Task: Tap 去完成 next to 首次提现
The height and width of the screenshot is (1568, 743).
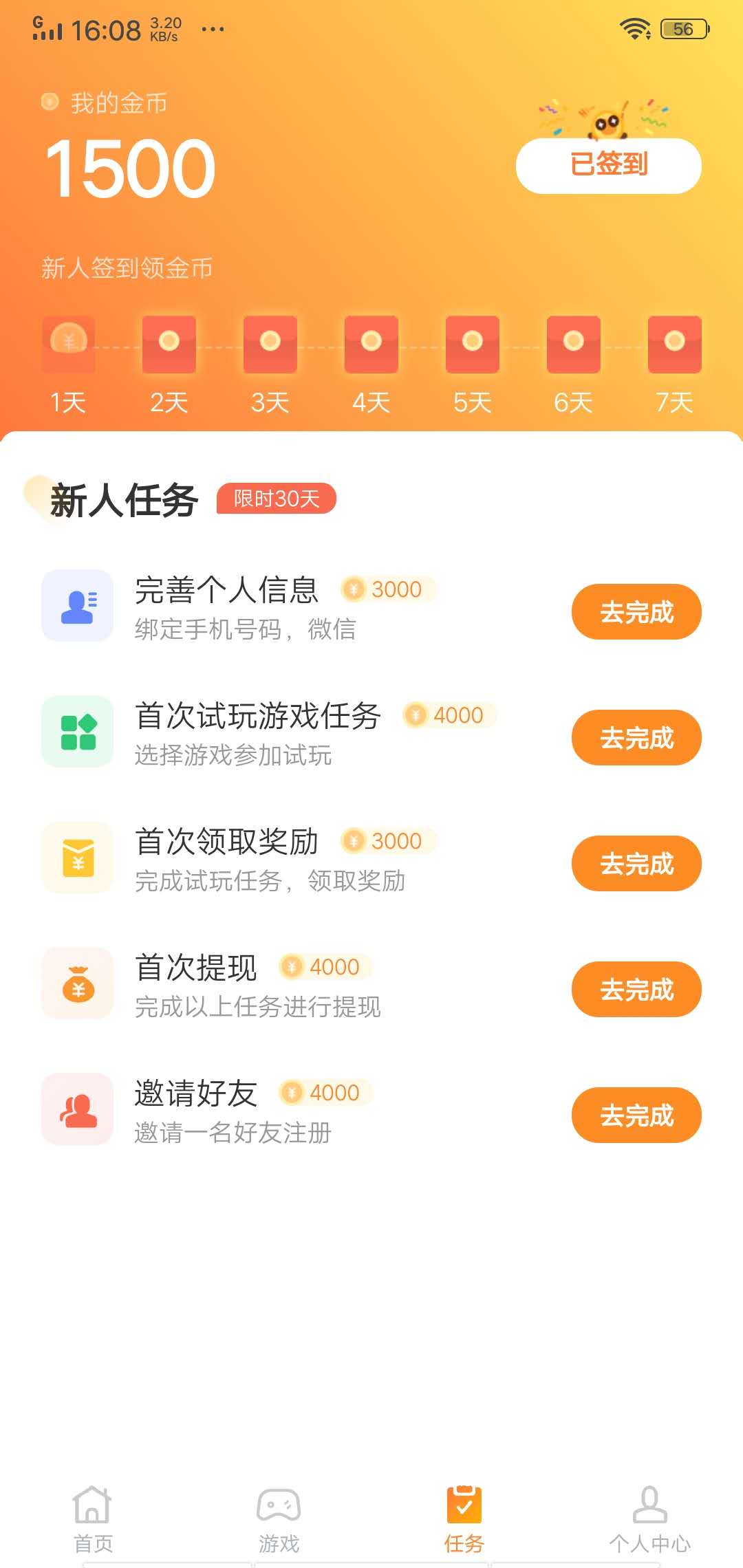Action: 636,989
